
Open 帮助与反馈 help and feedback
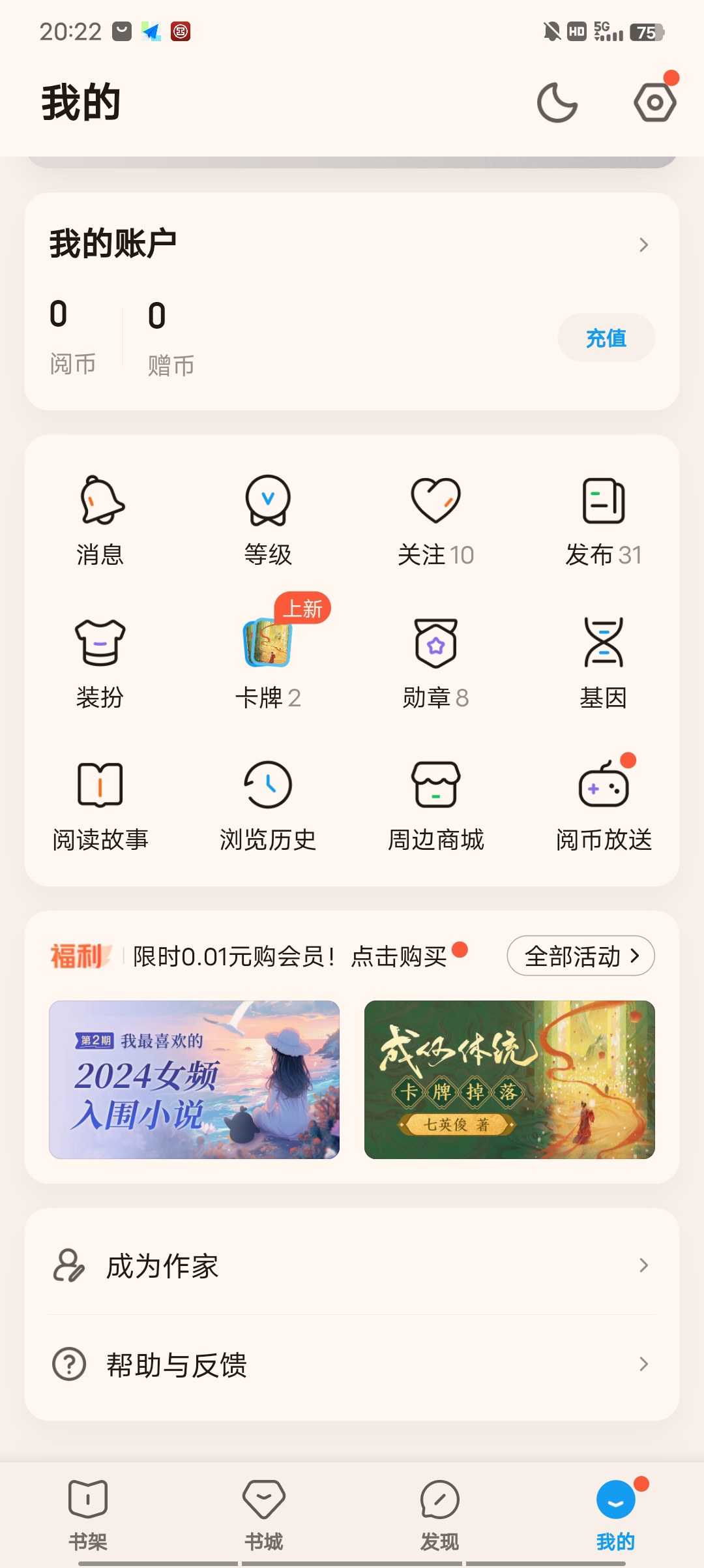point(352,1364)
